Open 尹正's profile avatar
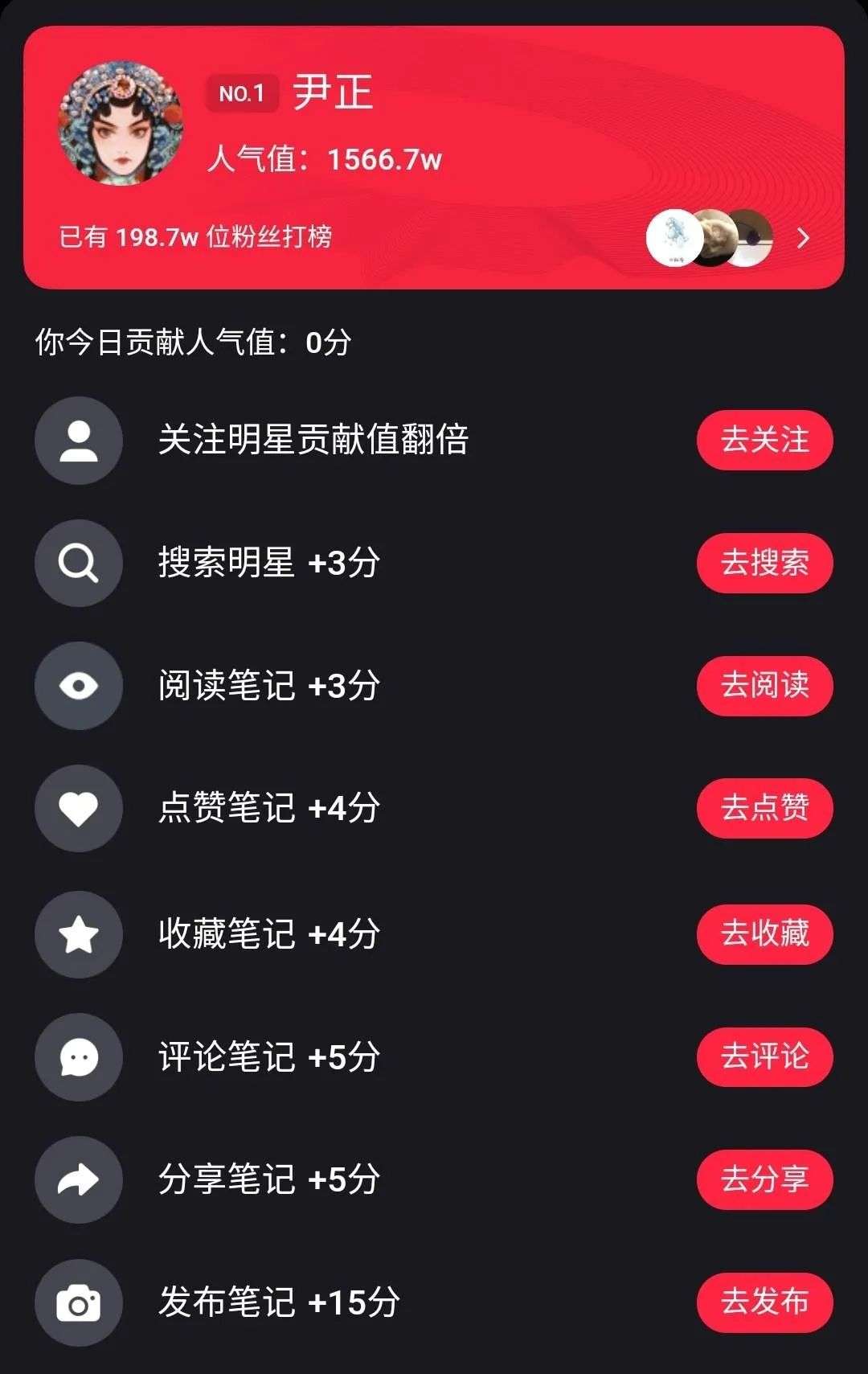868x1374 pixels. coord(121,123)
